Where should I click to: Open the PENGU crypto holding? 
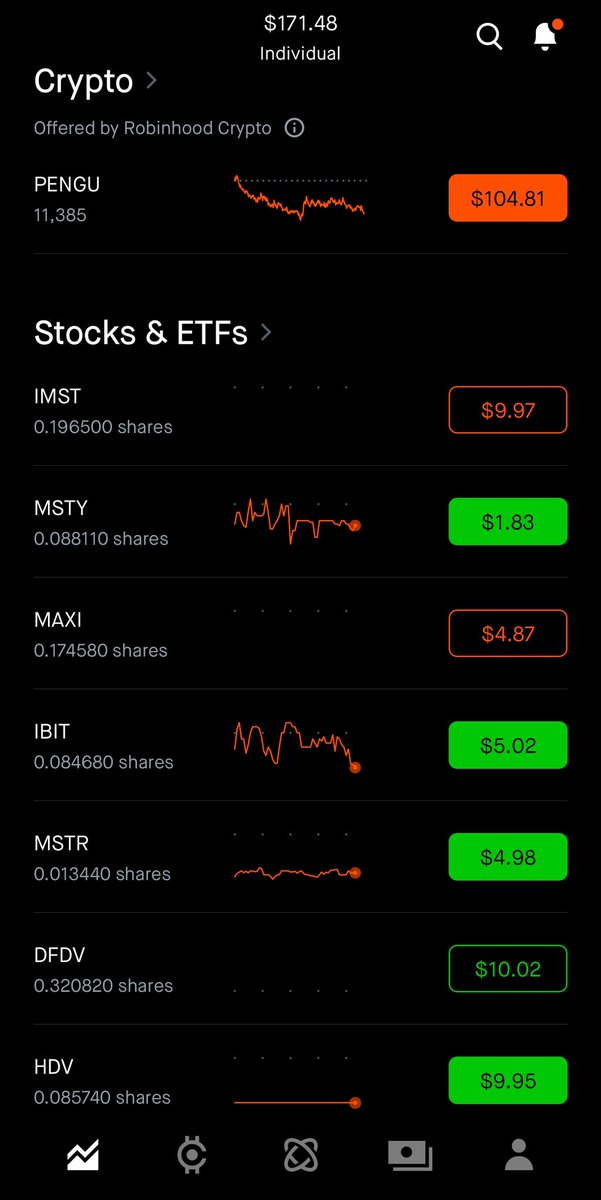click(x=300, y=198)
